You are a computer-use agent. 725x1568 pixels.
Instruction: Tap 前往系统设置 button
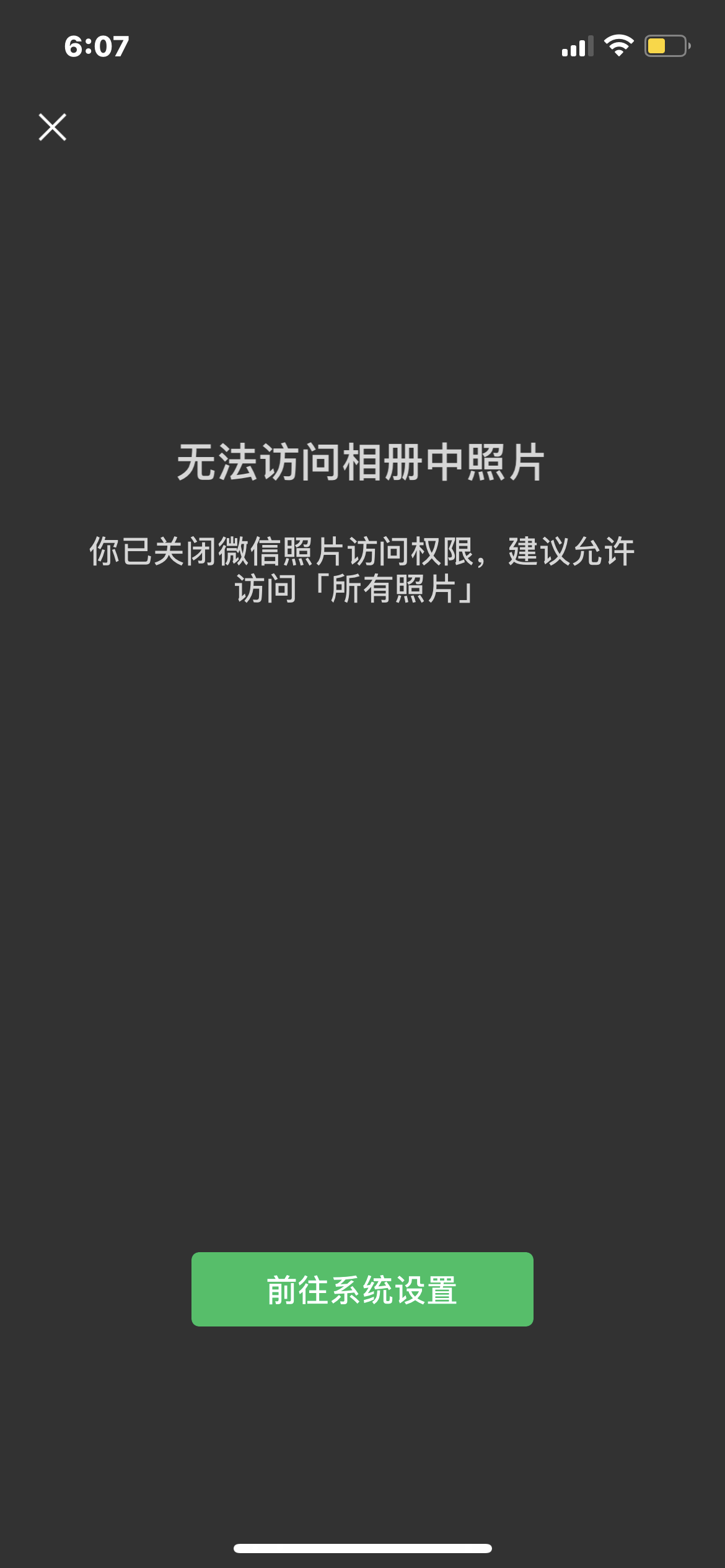click(362, 1290)
